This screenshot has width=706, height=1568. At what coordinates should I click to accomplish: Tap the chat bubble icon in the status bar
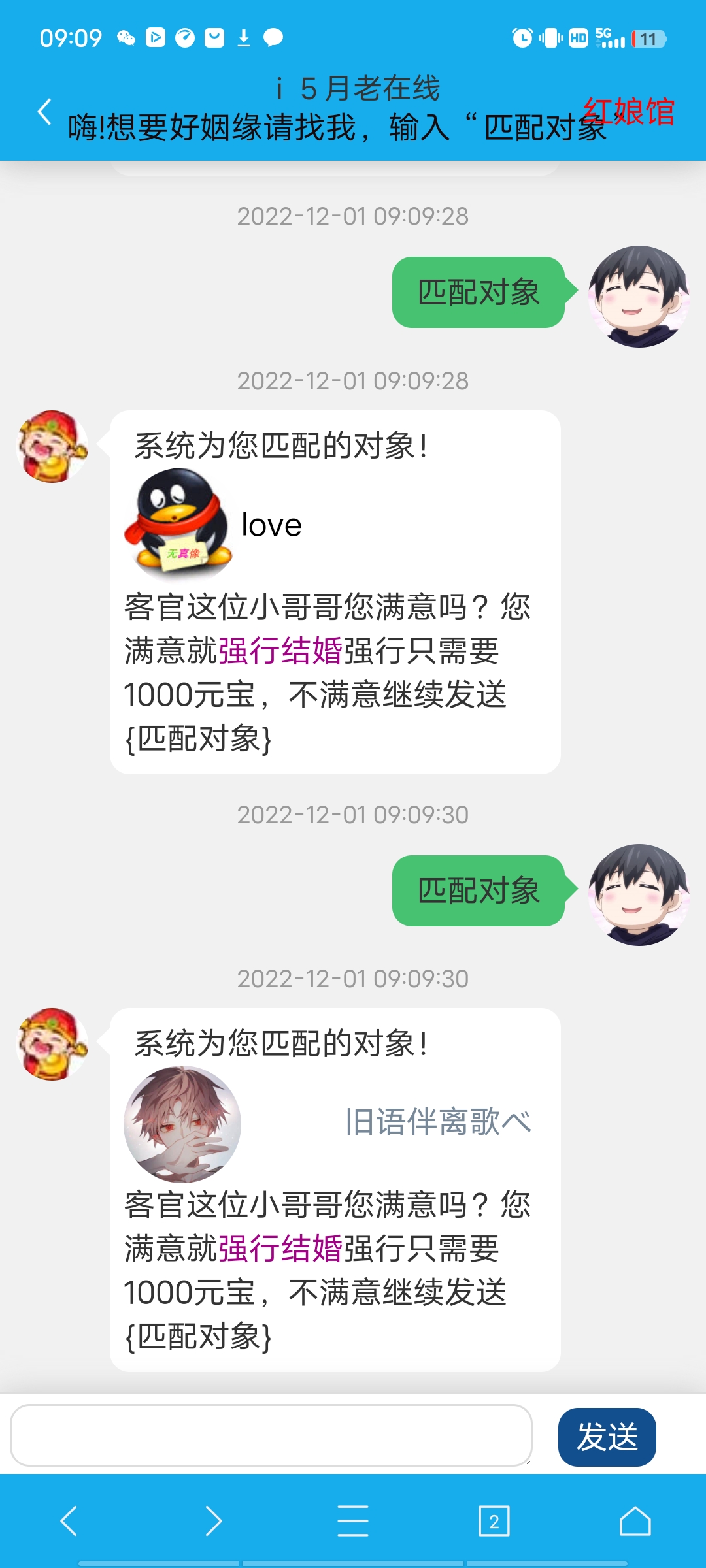(x=275, y=38)
